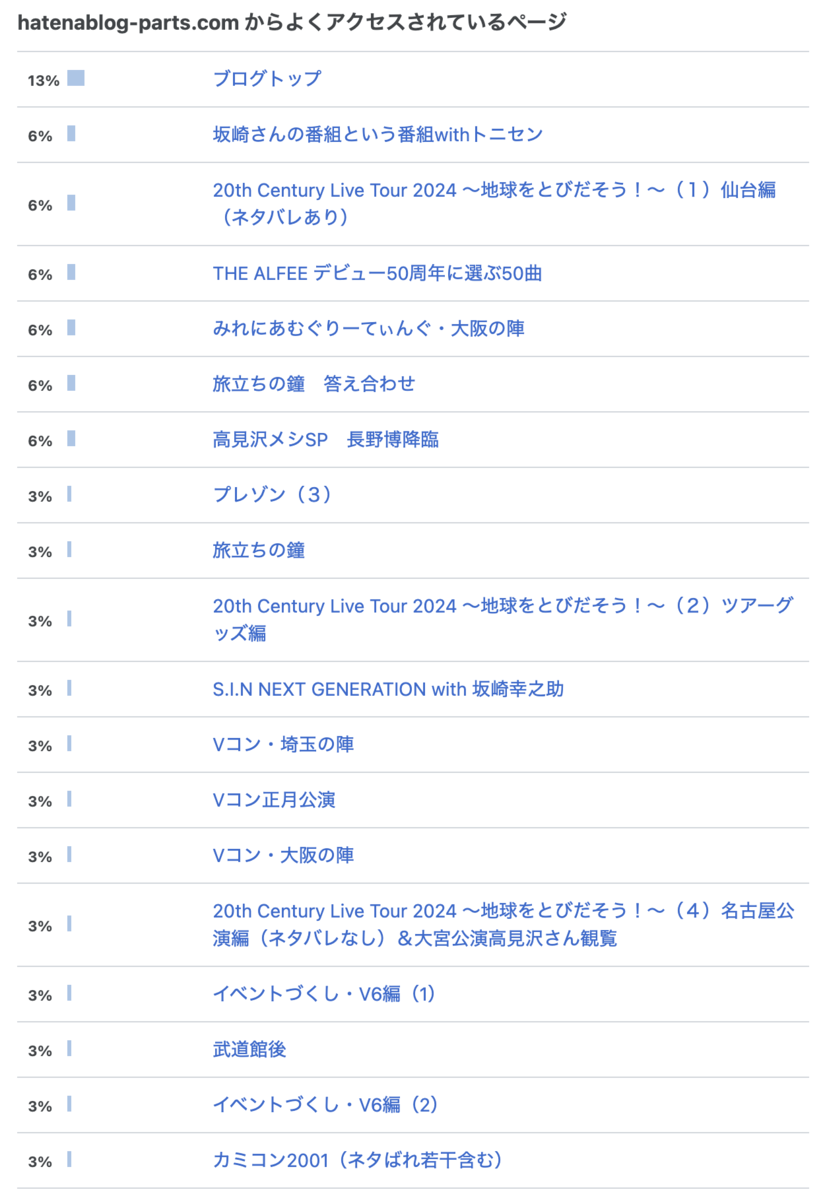Open みれにあむぐりーてぃんぐ・大阪の陣
The image size is (825, 1200).
[x=369, y=328]
